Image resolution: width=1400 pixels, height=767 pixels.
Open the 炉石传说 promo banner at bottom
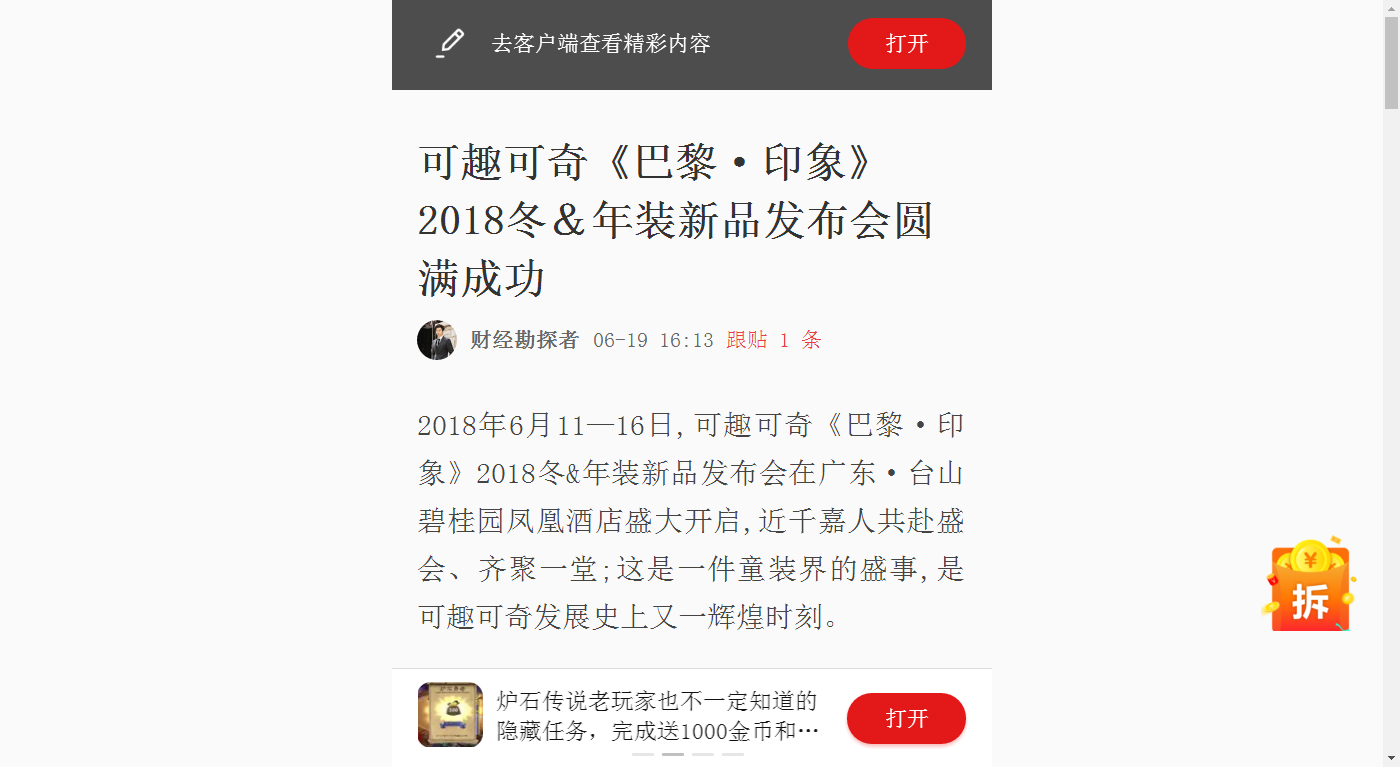(656, 716)
